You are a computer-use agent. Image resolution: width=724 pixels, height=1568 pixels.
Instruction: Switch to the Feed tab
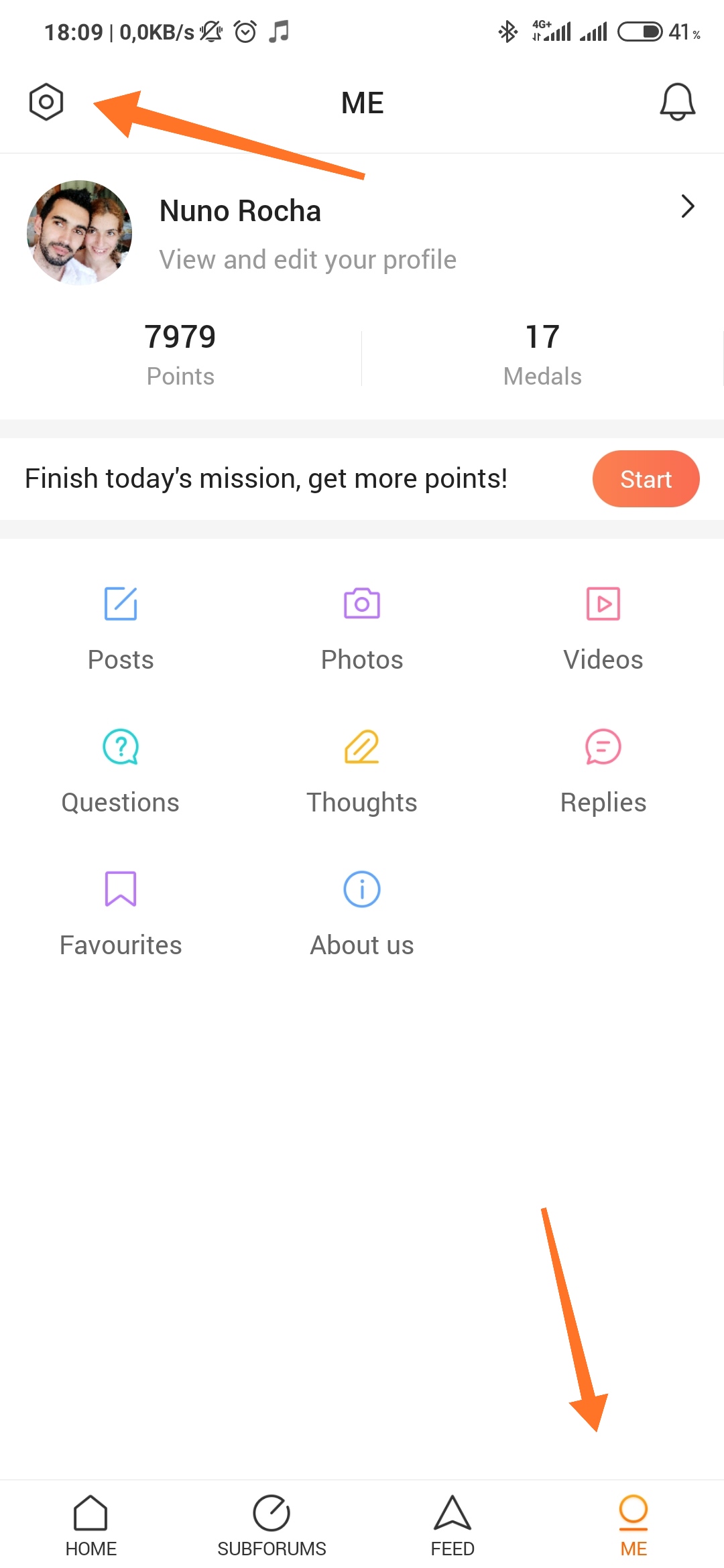[452, 1525]
